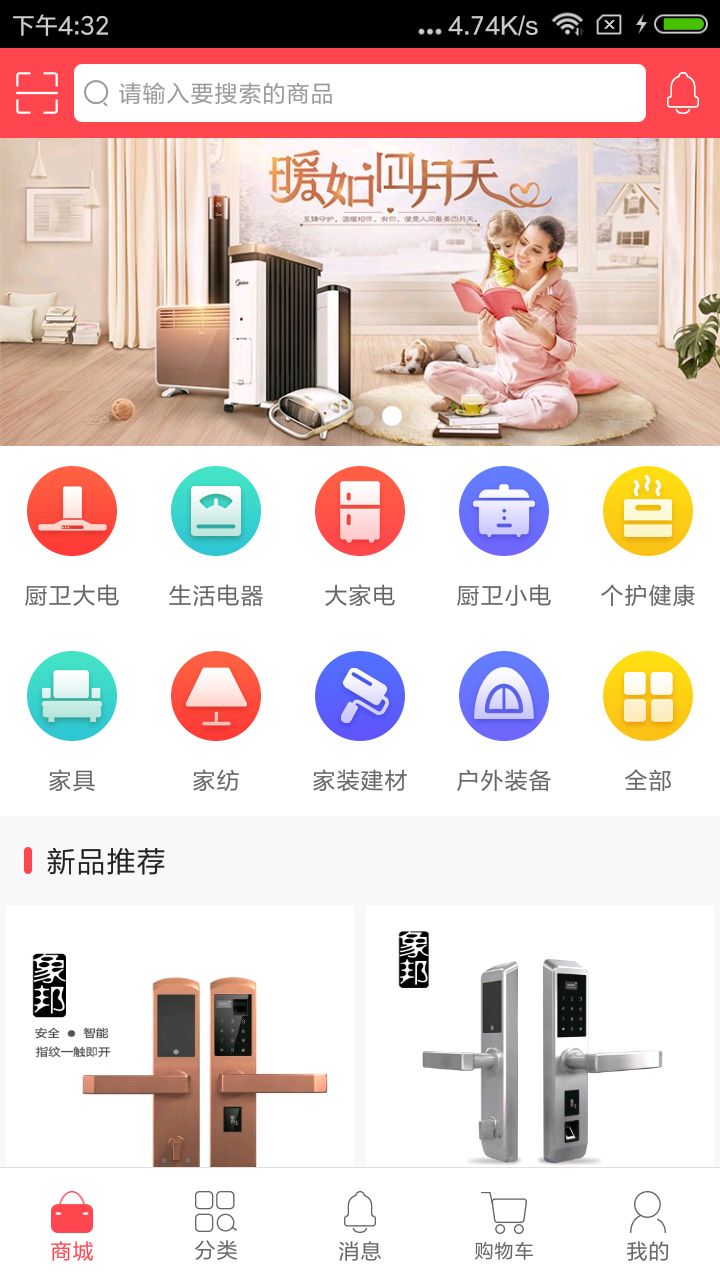Open the 厨卫小电 category
720x1280 pixels.
click(x=504, y=538)
